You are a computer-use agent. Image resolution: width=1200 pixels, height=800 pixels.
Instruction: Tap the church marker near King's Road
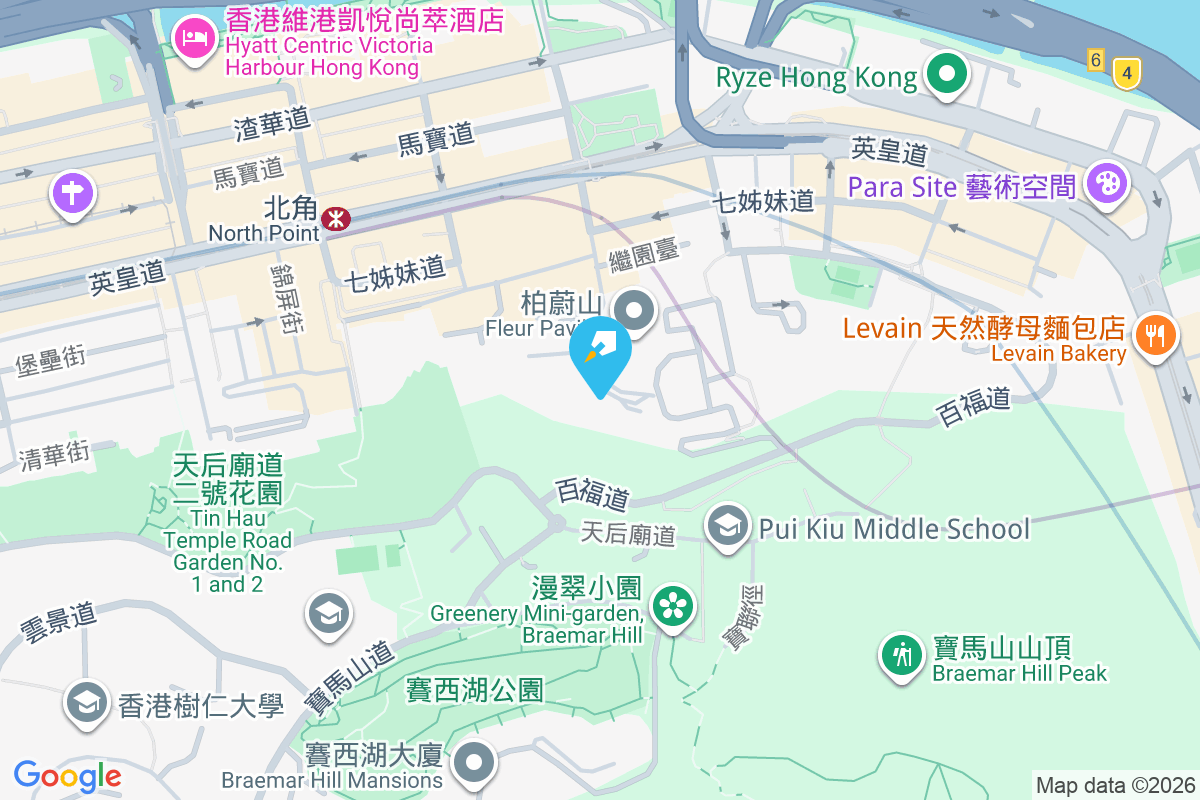tap(73, 191)
